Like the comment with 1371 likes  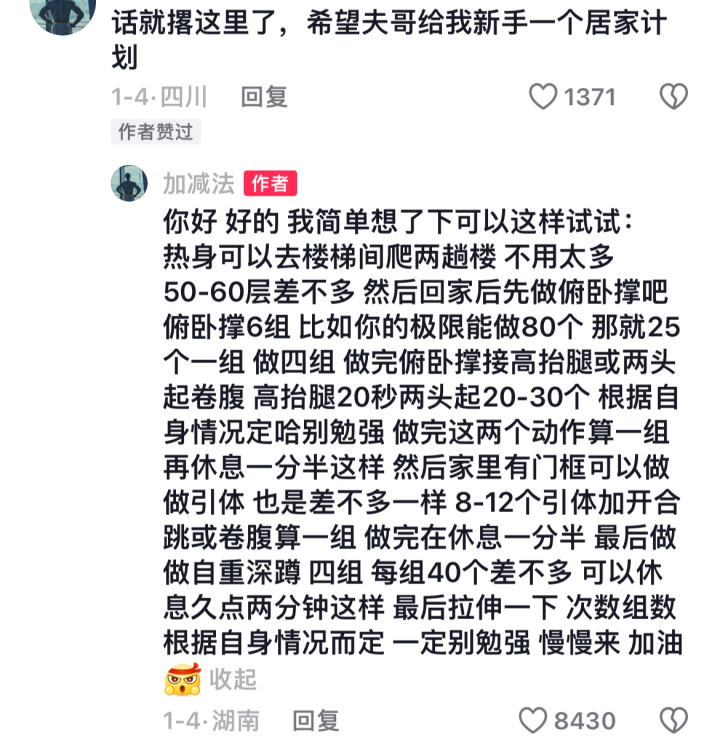[543, 96]
